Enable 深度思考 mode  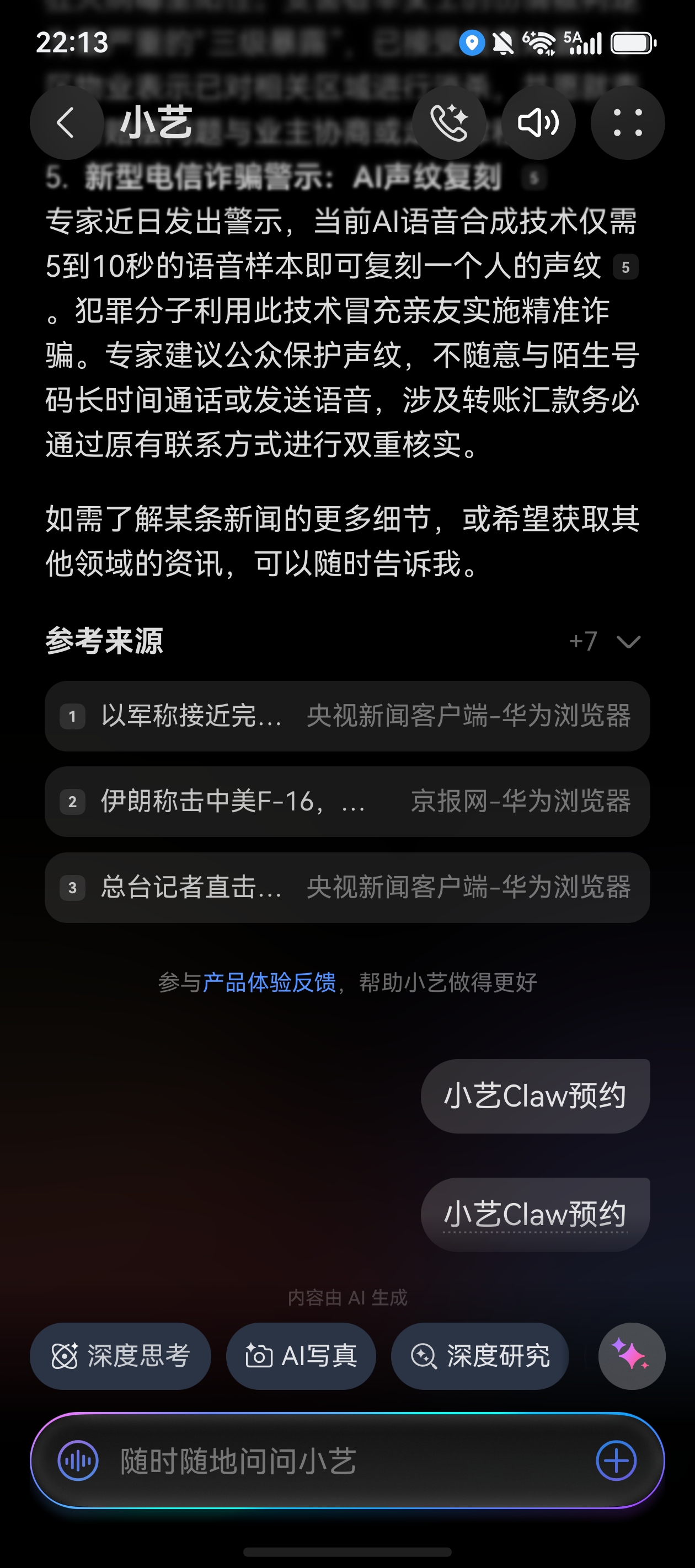coord(121,1356)
